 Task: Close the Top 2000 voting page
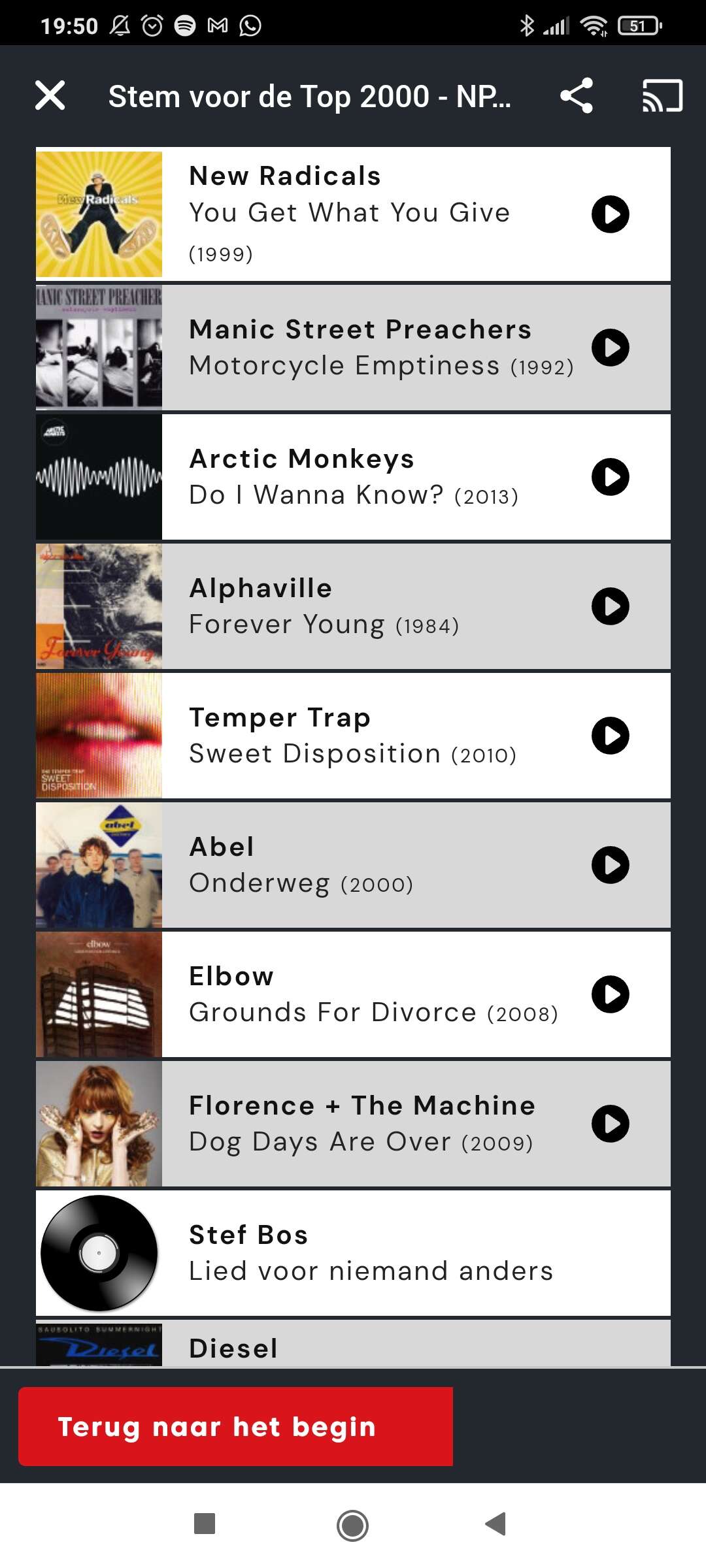pos(50,95)
